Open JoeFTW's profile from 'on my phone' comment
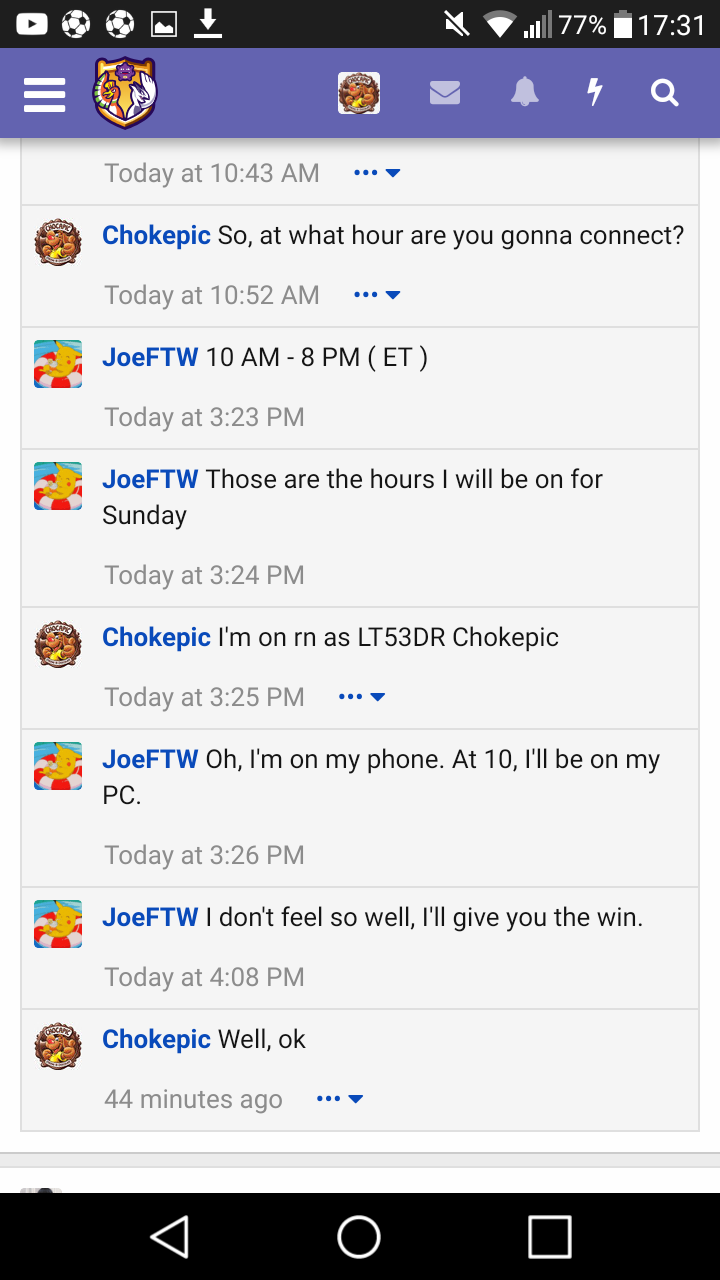This screenshot has width=720, height=1280. tap(150, 759)
